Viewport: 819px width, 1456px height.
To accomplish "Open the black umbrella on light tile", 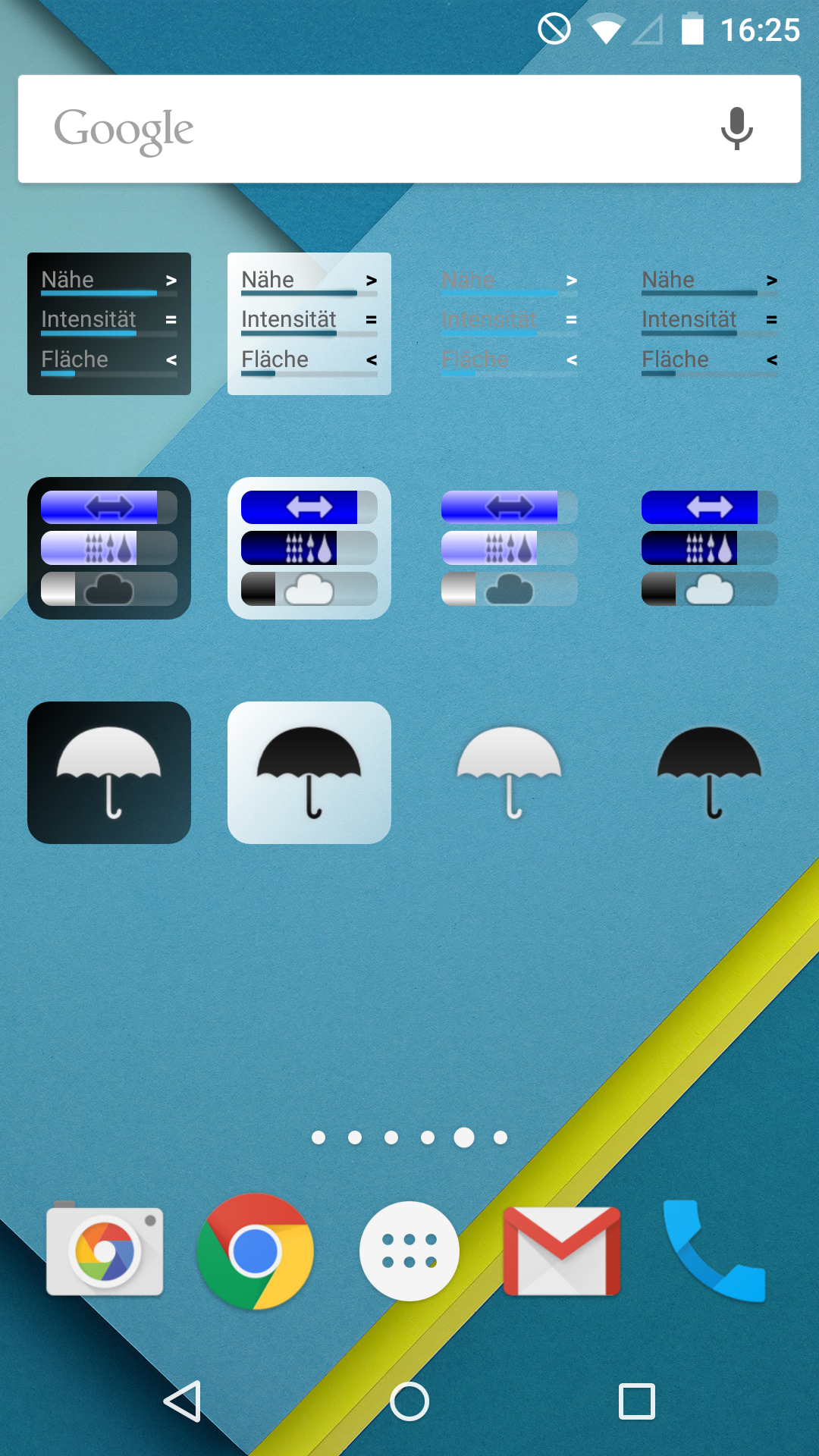I will (x=309, y=773).
